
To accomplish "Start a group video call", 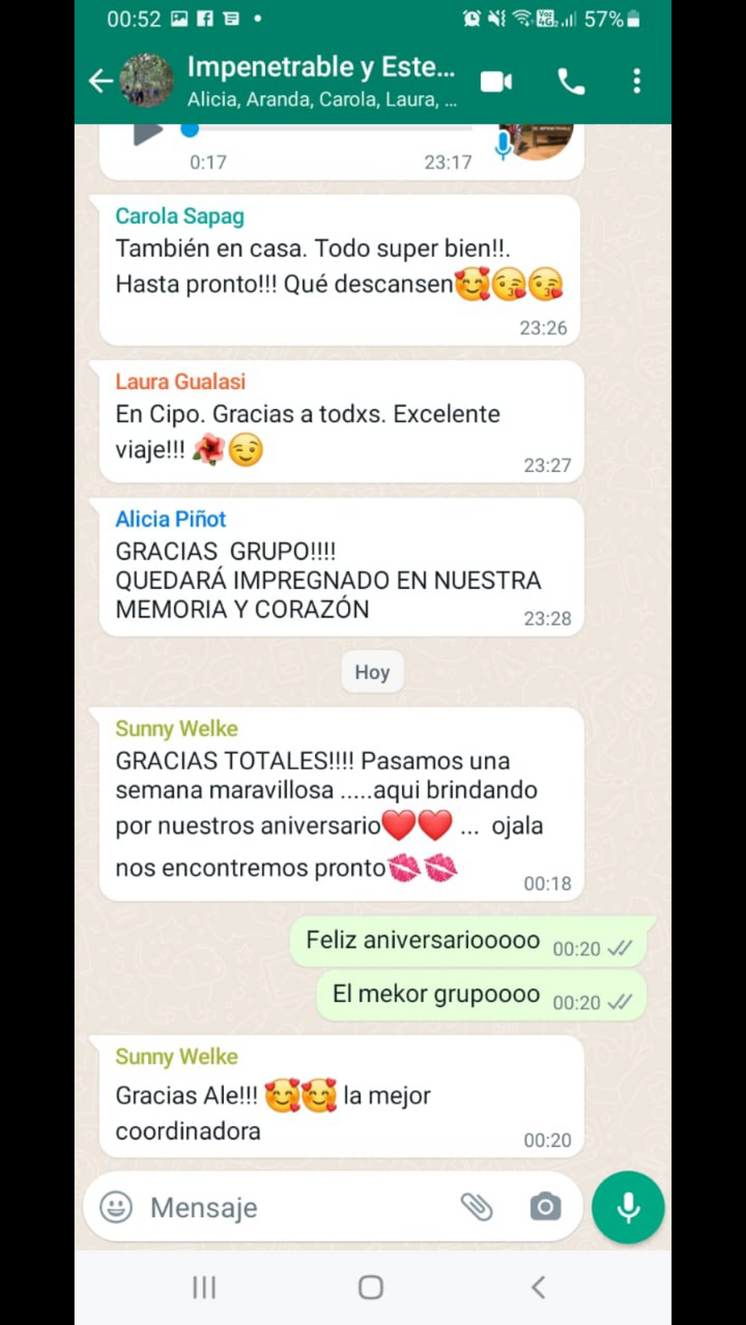I will pos(496,81).
